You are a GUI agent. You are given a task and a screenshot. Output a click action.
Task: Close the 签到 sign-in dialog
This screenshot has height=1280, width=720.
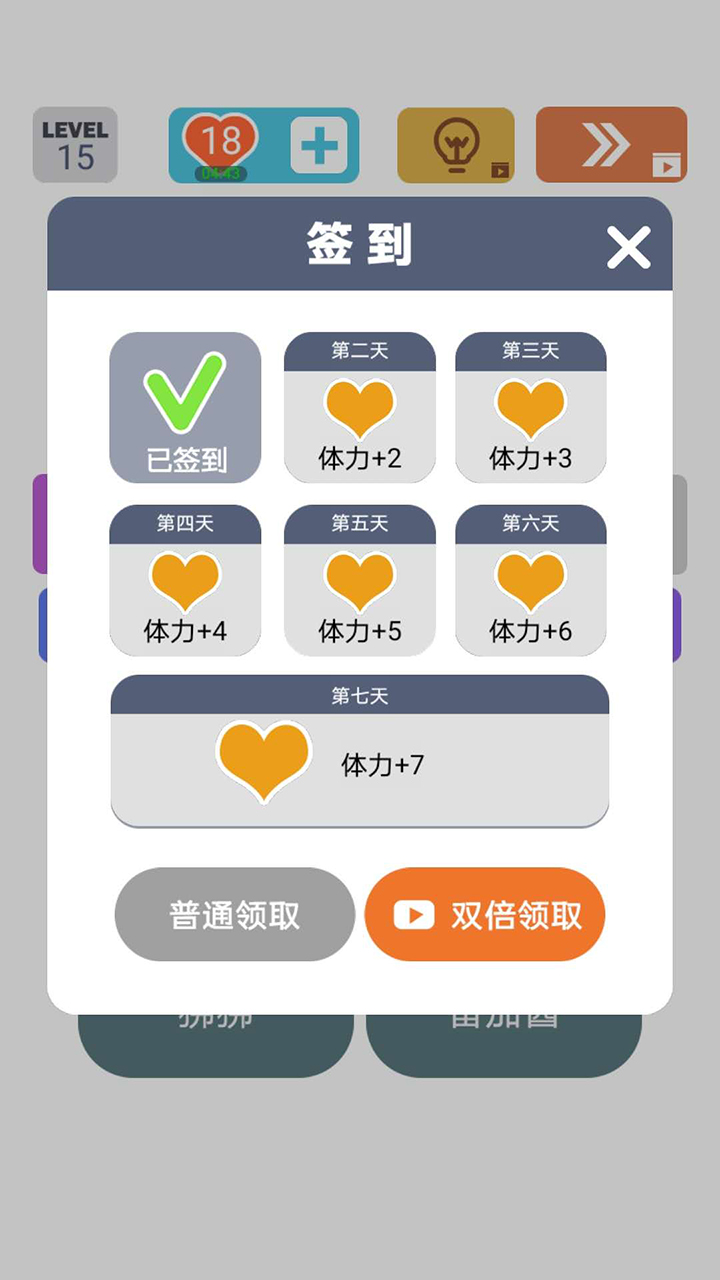point(628,247)
